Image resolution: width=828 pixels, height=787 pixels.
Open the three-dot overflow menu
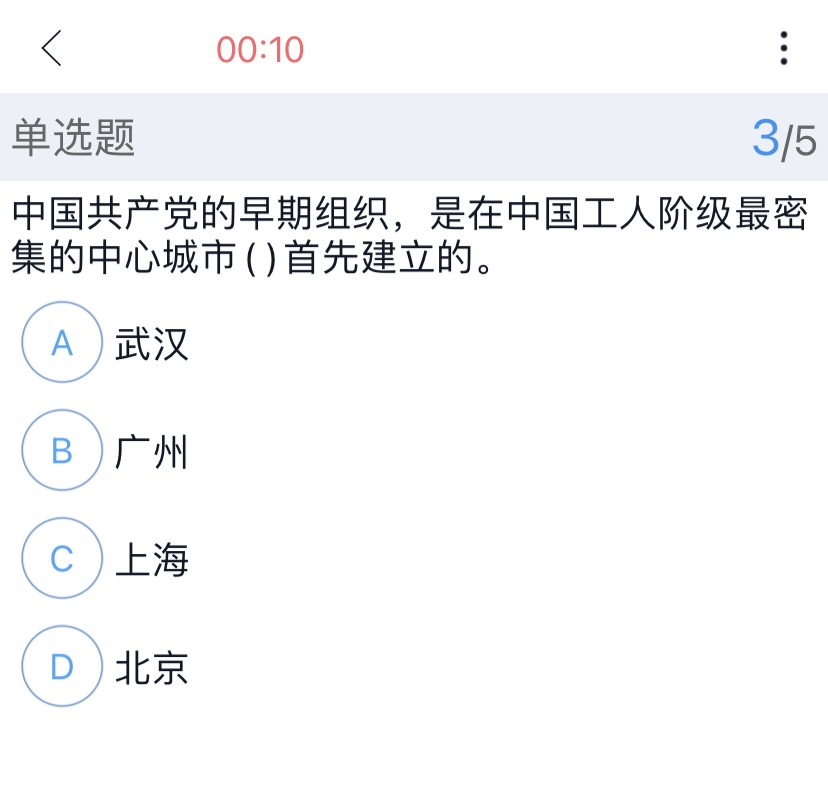pos(783,48)
